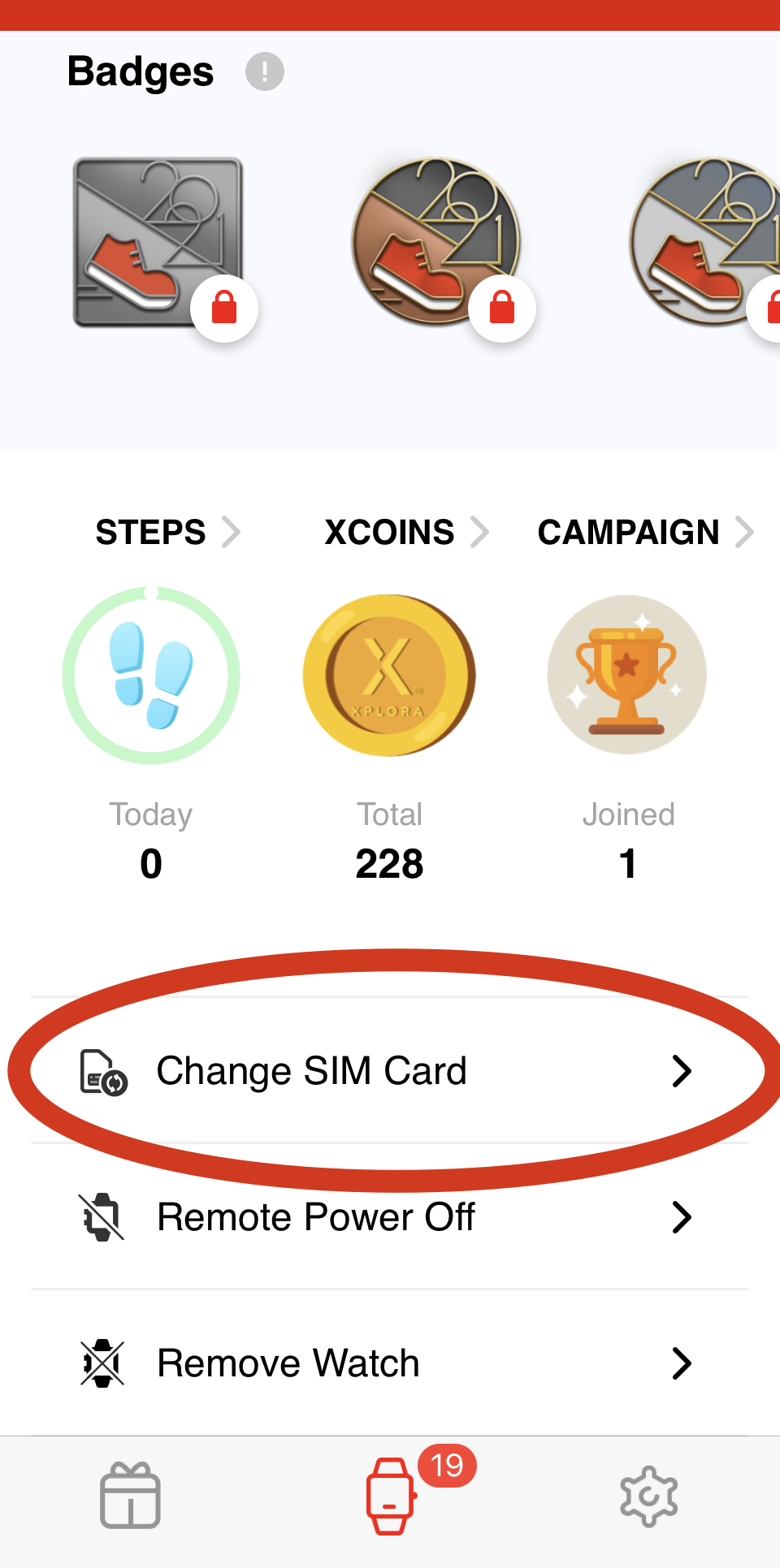Image resolution: width=780 pixels, height=1568 pixels.
Task: Switch to the watch tab
Action: (391, 1496)
